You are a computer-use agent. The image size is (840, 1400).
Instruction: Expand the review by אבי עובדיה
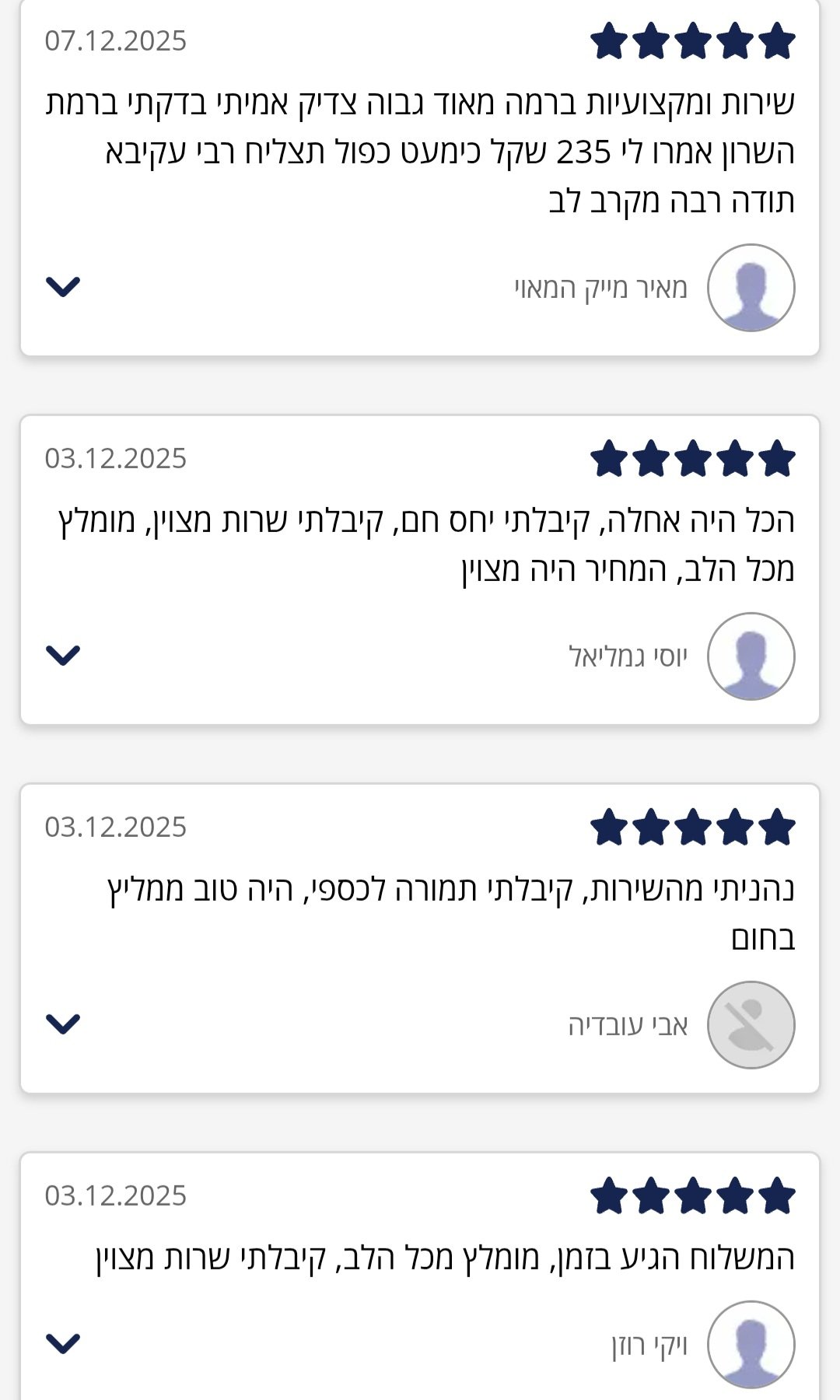point(63,1024)
